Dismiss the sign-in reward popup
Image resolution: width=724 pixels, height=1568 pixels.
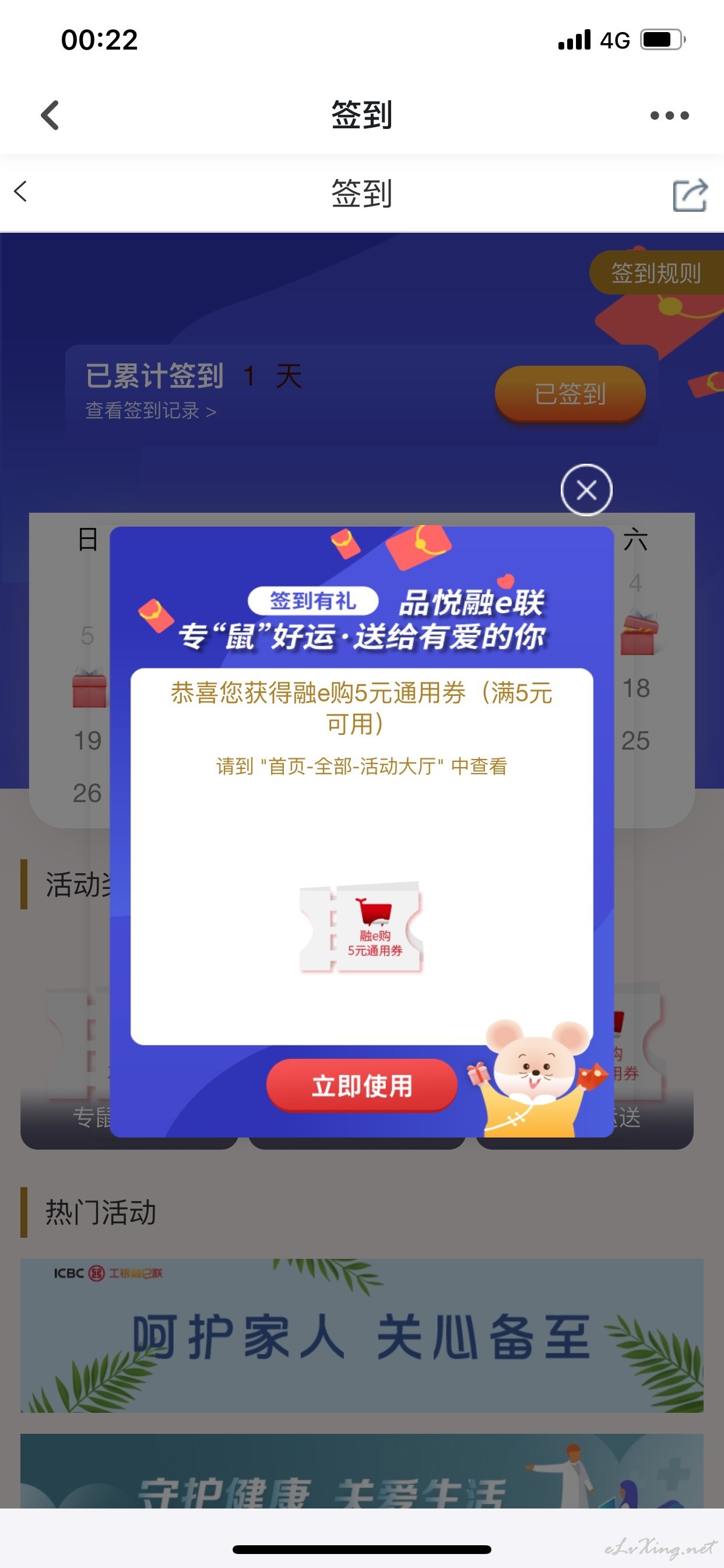click(x=586, y=489)
